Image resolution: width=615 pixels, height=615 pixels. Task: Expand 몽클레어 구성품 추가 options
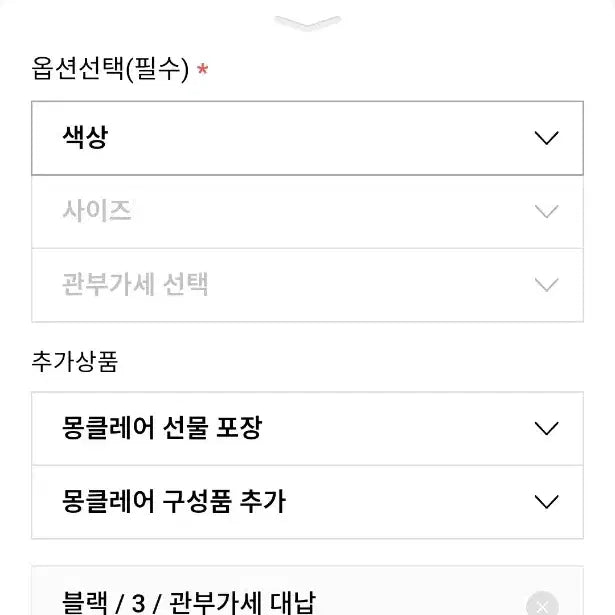(307, 502)
